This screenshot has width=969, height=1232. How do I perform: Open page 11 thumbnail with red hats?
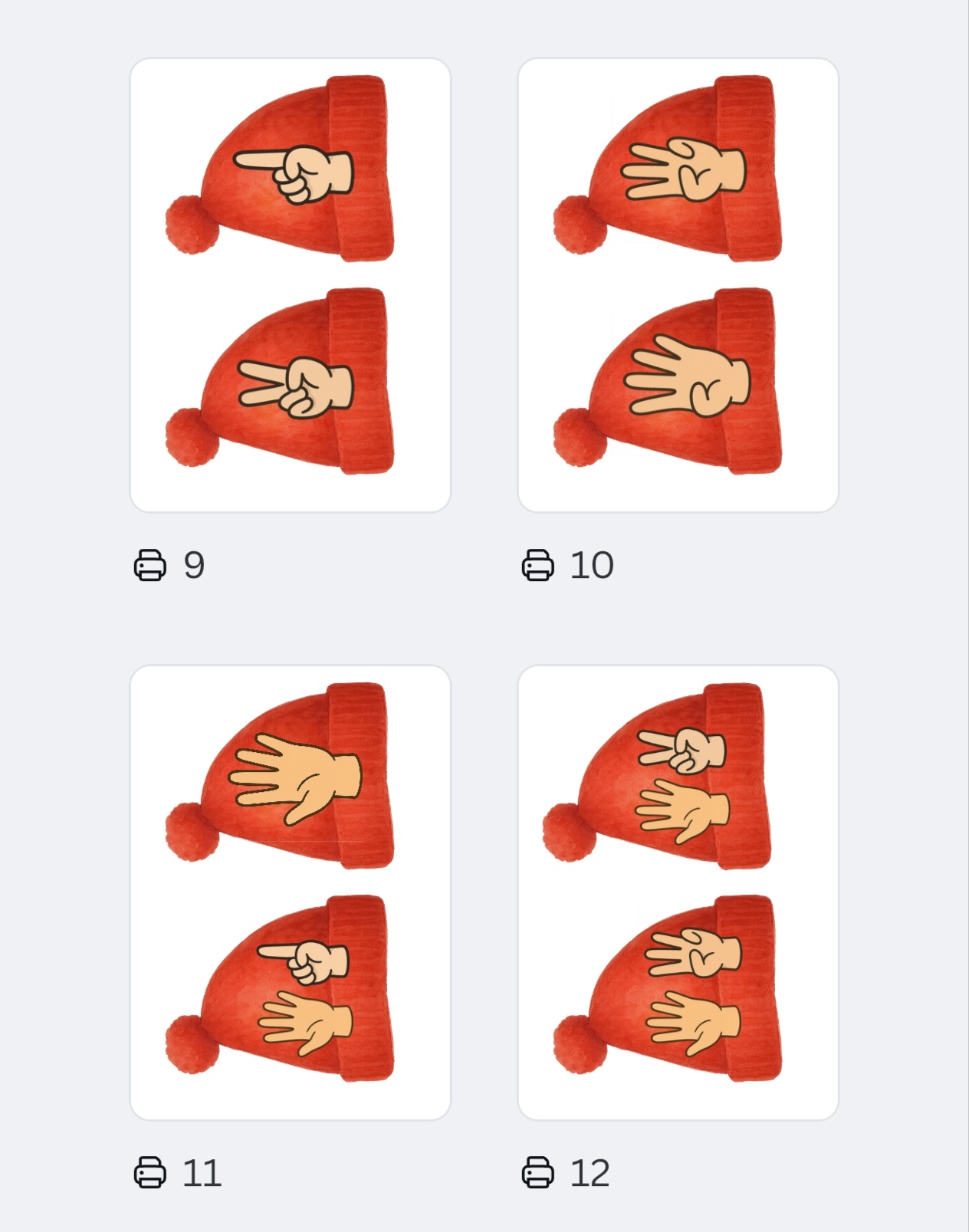[x=291, y=892]
